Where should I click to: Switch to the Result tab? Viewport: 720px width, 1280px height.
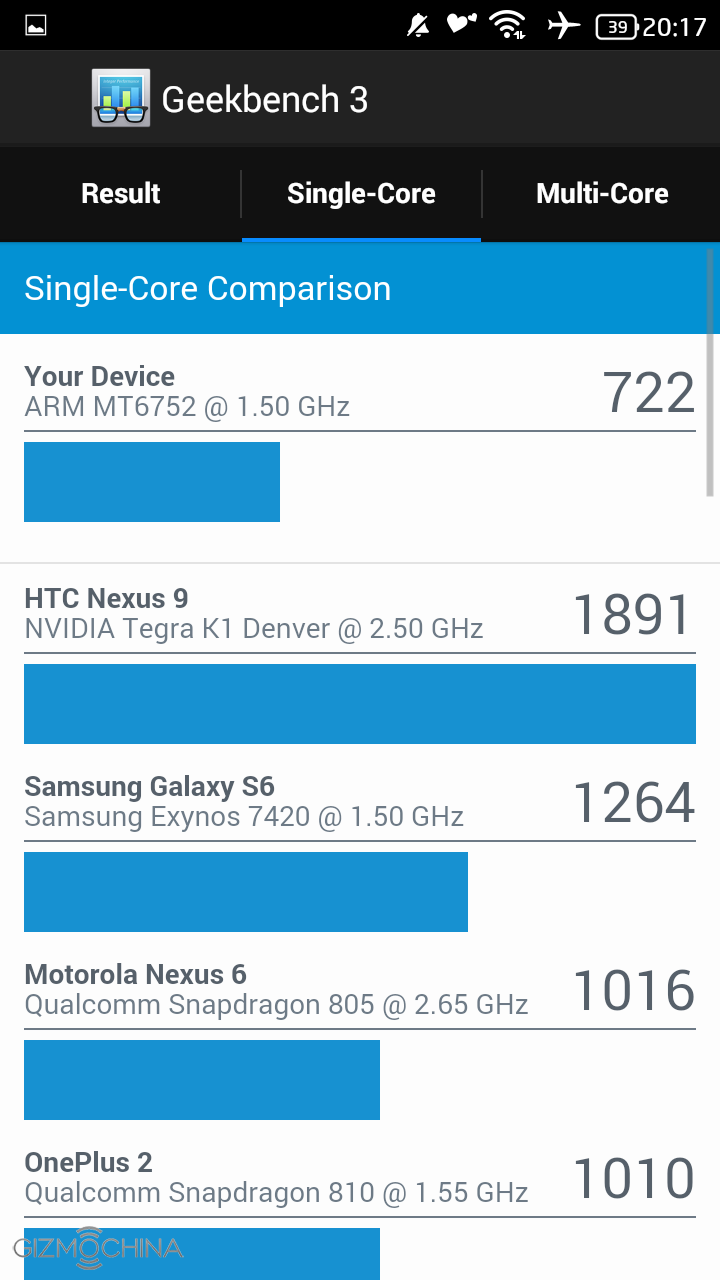click(120, 194)
